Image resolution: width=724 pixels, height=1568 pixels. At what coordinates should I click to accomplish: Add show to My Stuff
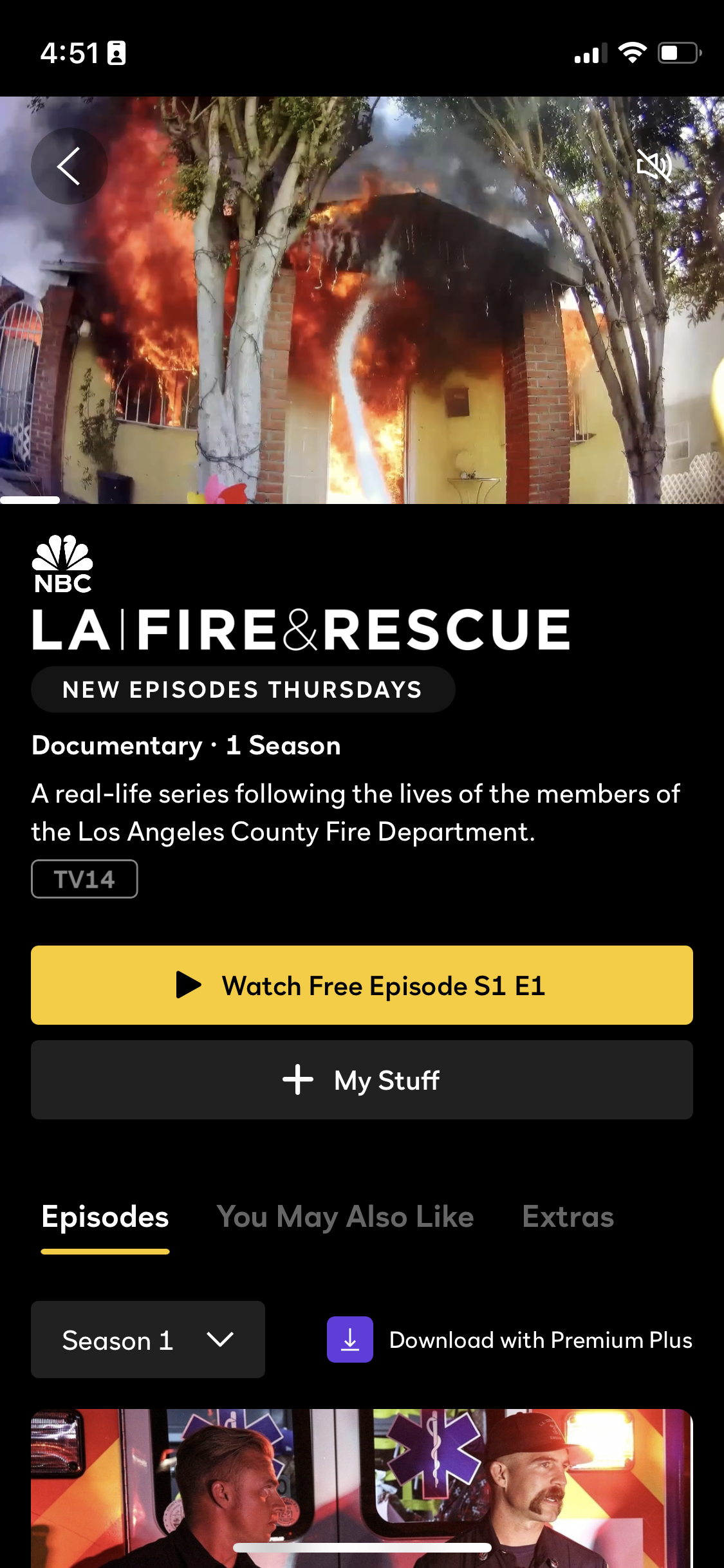click(x=362, y=1079)
